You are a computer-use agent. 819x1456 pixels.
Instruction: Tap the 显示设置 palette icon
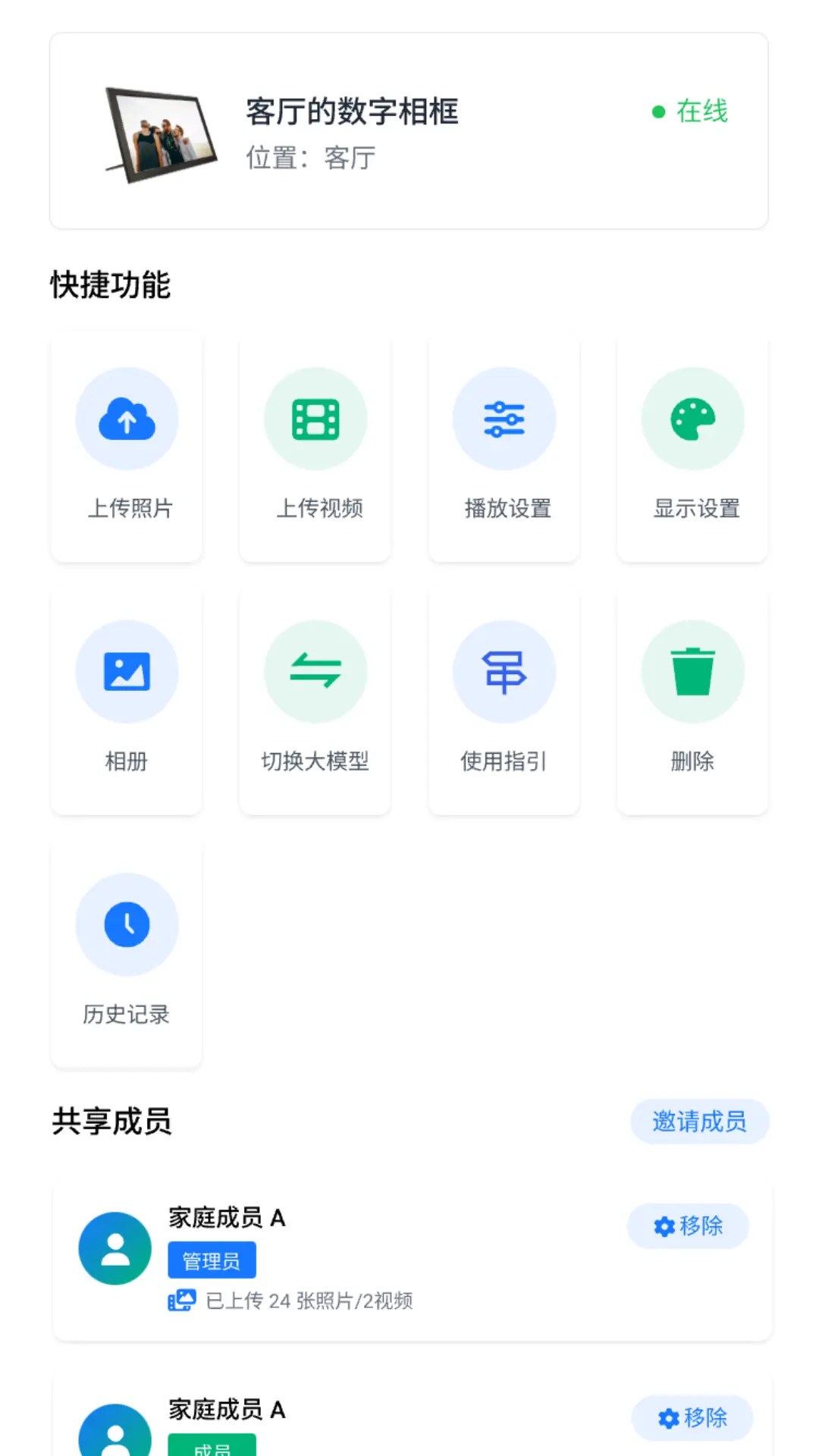(x=692, y=419)
